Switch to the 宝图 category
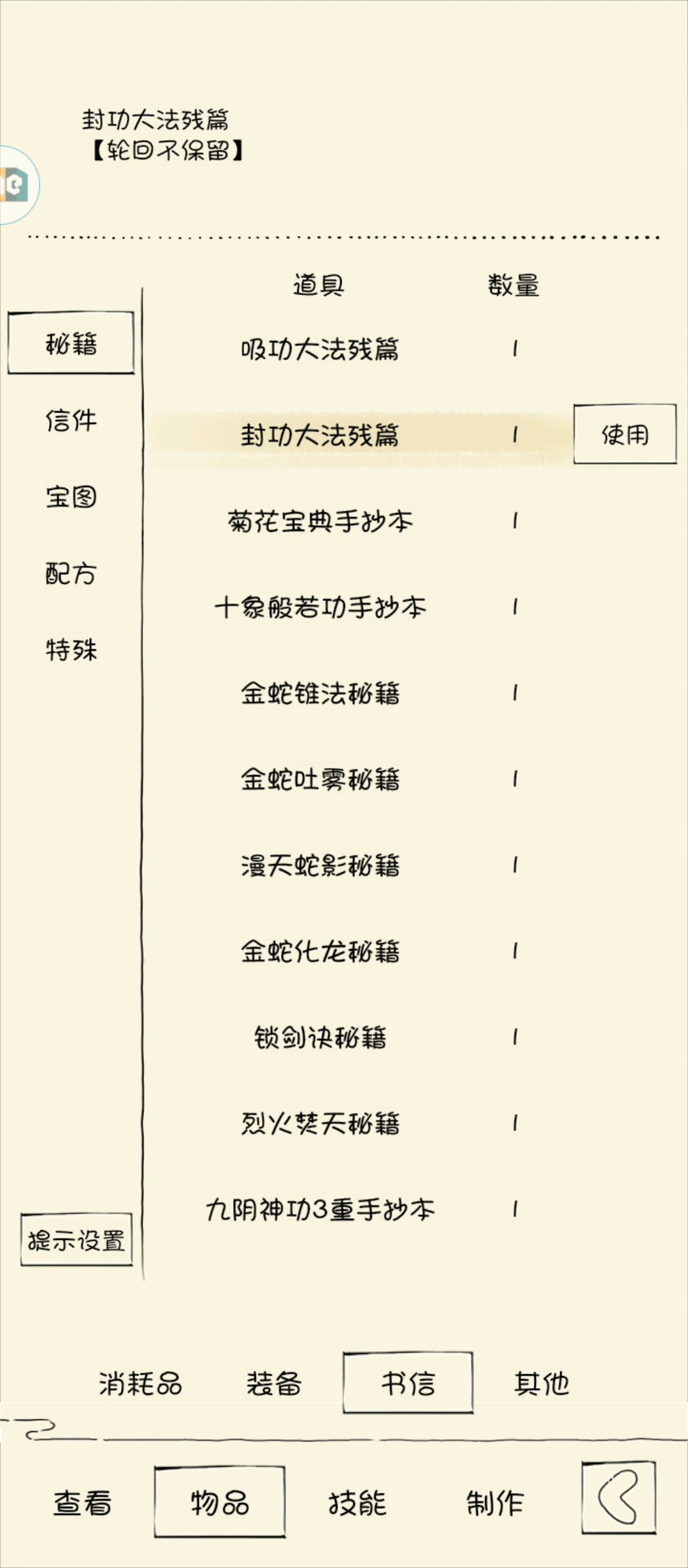The height and width of the screenshot is (1568, 688). [x=71, y=497]
